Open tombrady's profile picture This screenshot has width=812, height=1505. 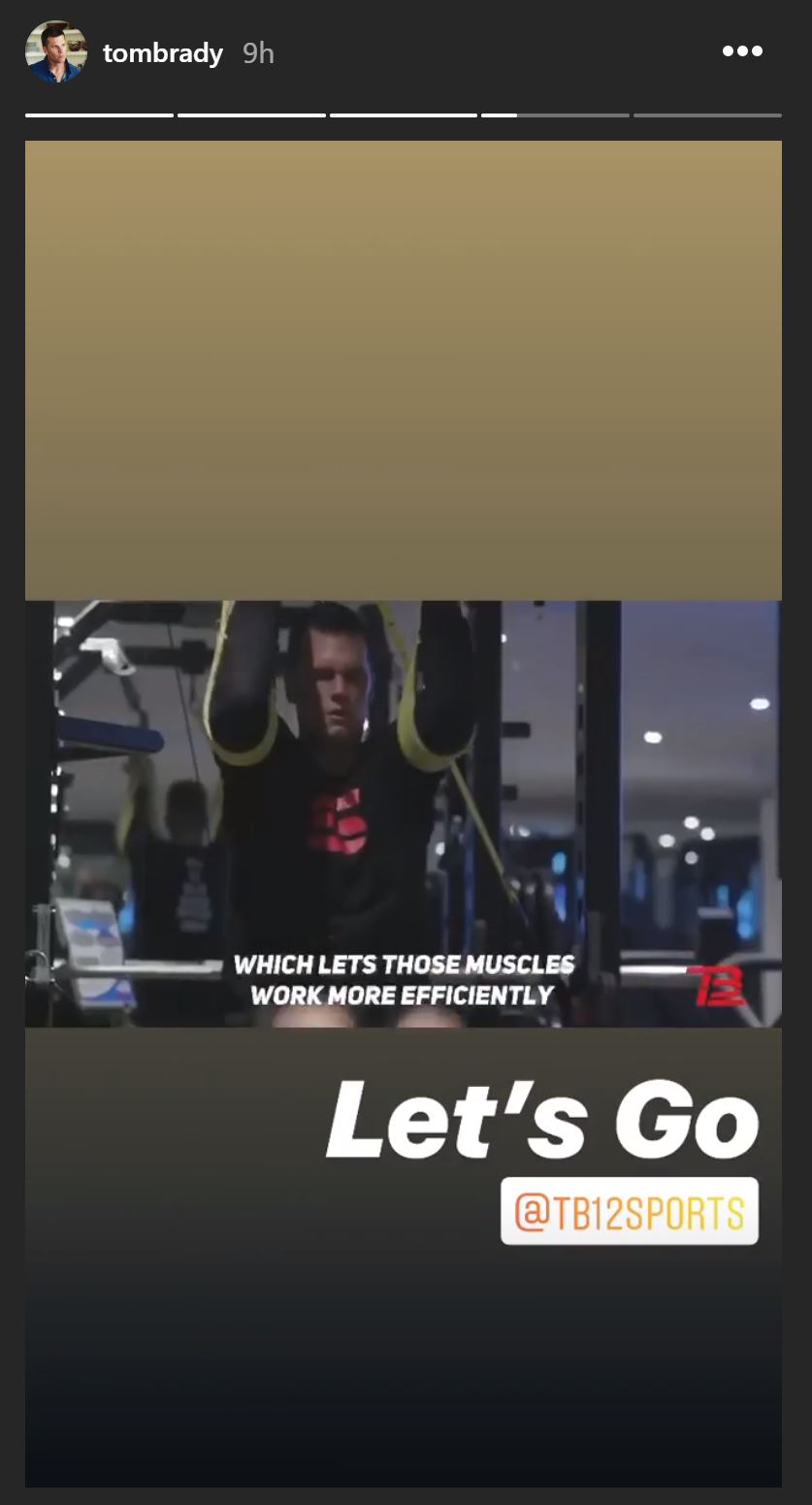[55, 51]
